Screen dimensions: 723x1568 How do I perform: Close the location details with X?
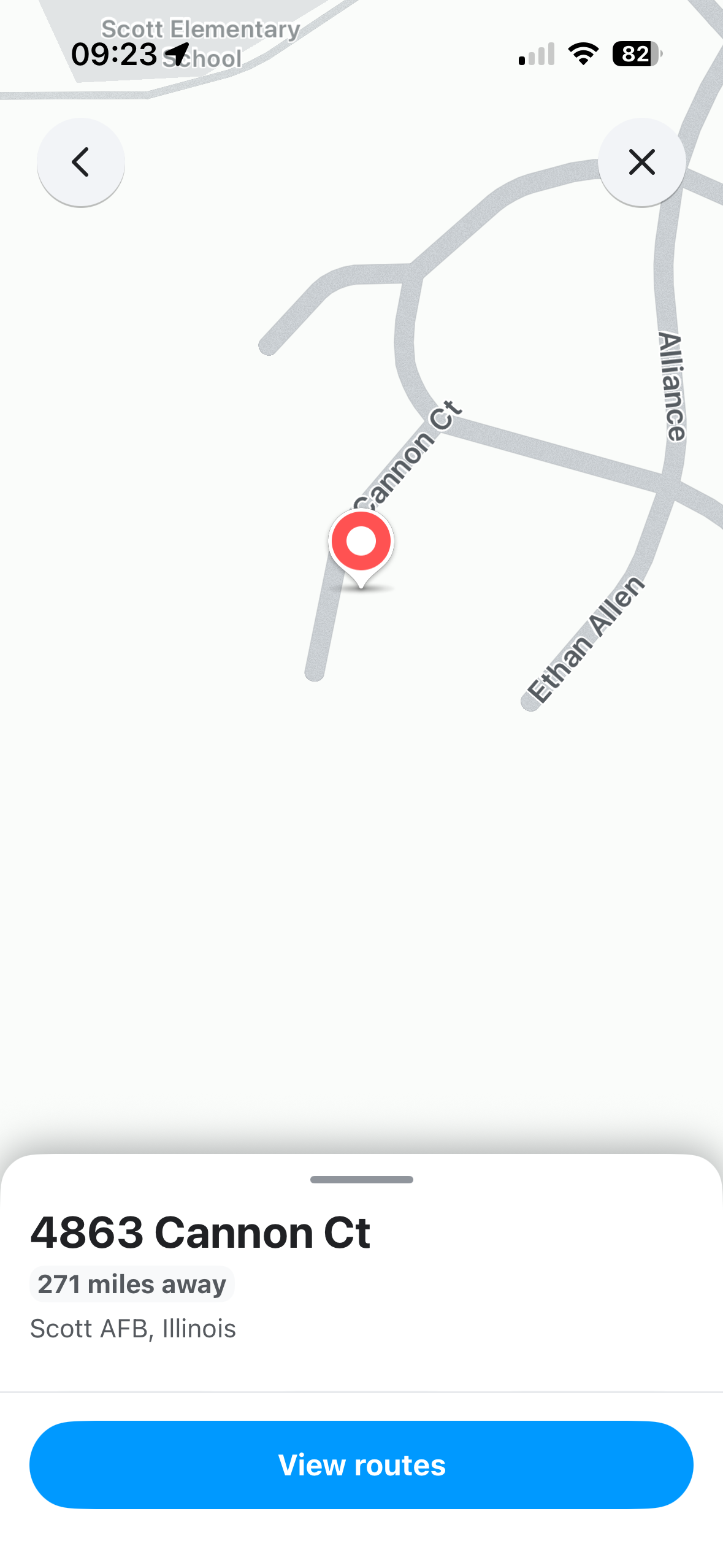click(641, 163)
